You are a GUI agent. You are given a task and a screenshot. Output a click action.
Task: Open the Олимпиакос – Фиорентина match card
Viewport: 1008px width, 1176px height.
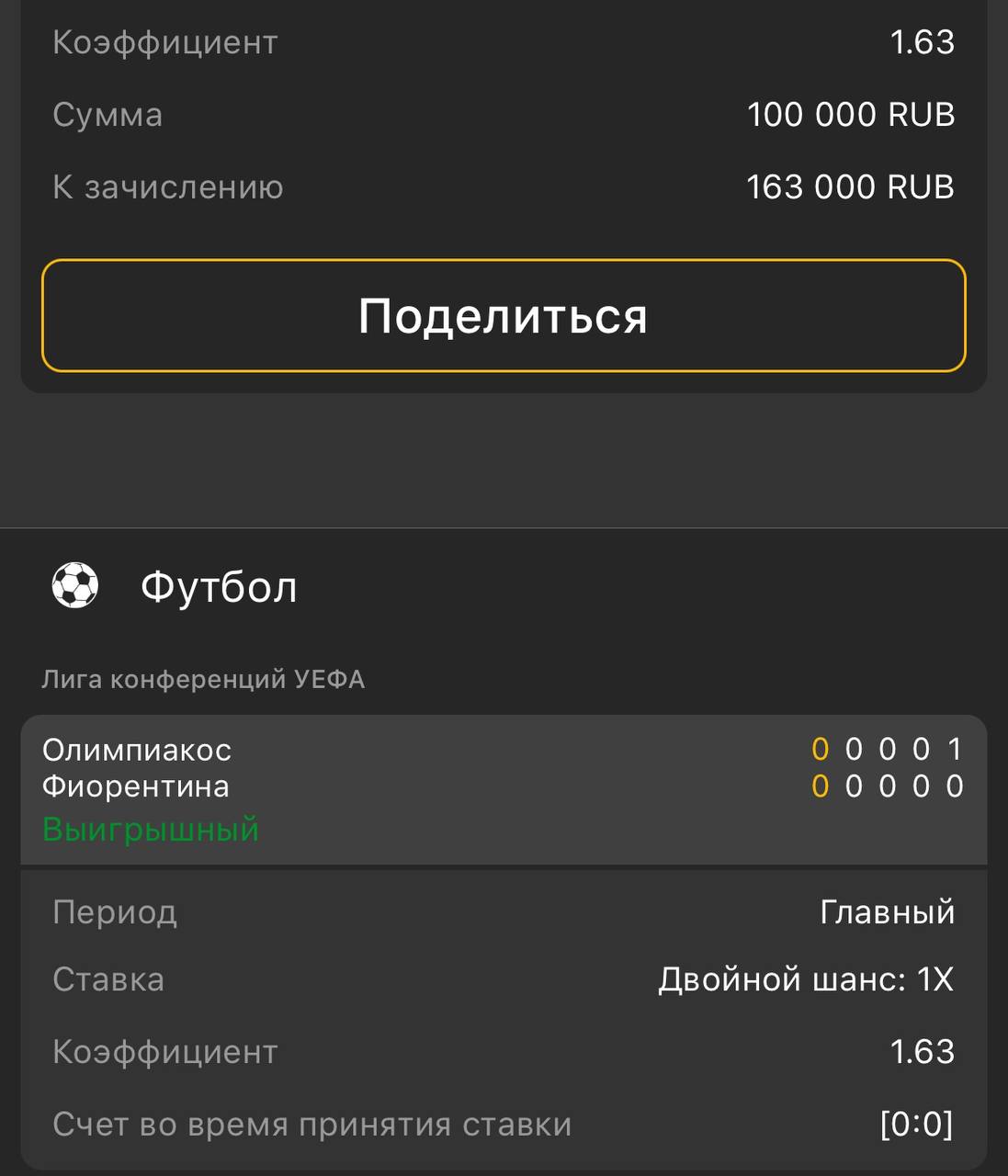coord(504,788)
